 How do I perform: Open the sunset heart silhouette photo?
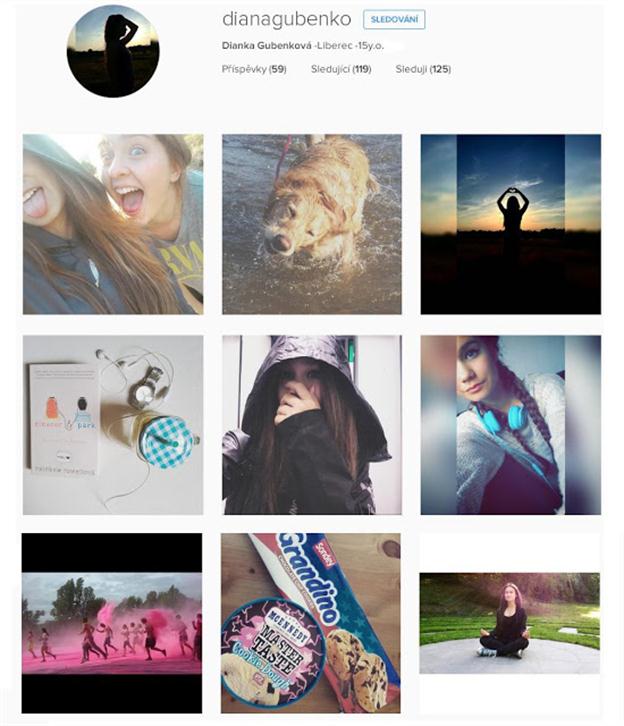tap(510, 224)
